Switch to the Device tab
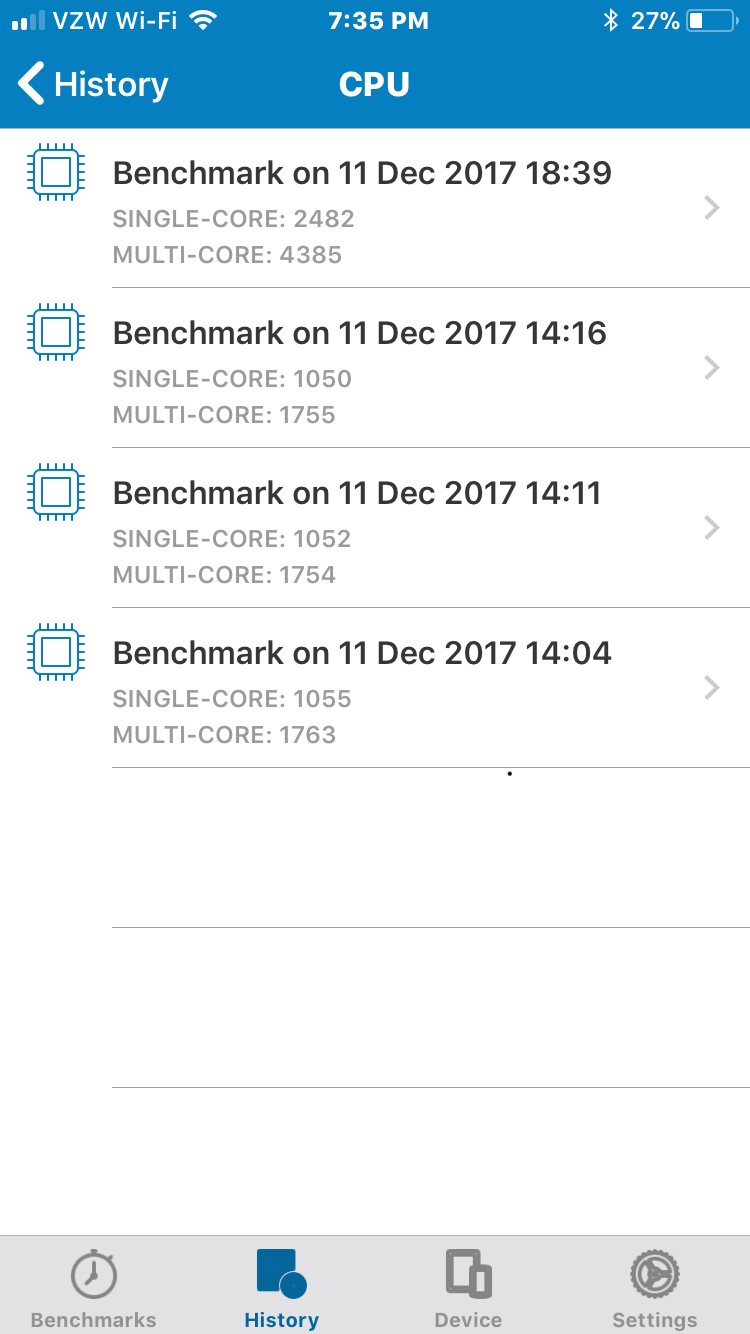Screen dimensions: 750x1334 coord(468,1287)
